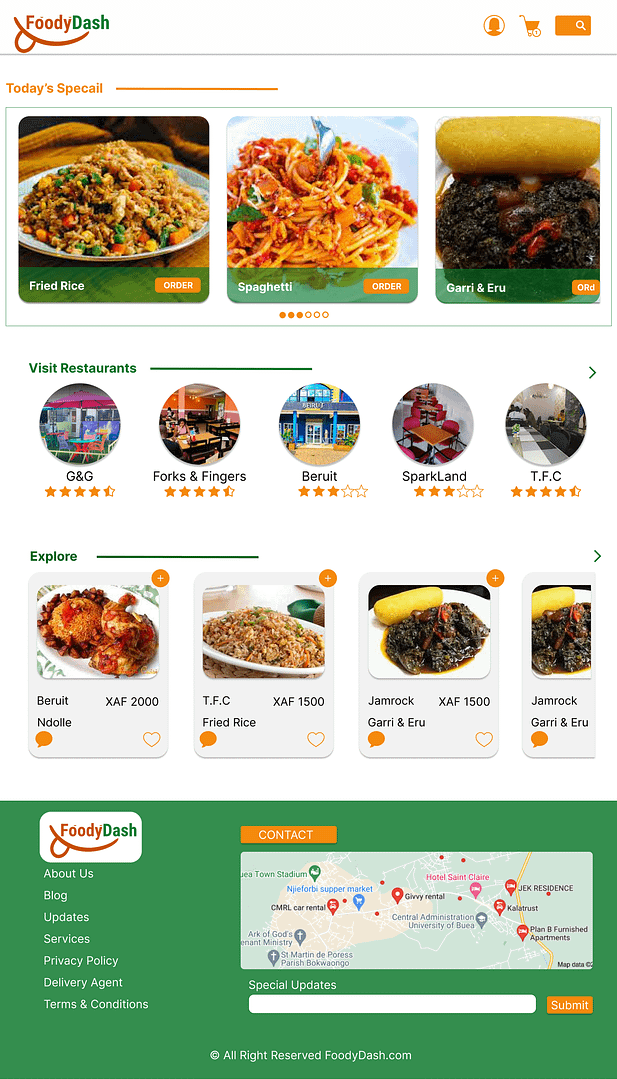Add T.F.C Fried Rice with plus
617x1079 pixels.
[x=328, y=578]
